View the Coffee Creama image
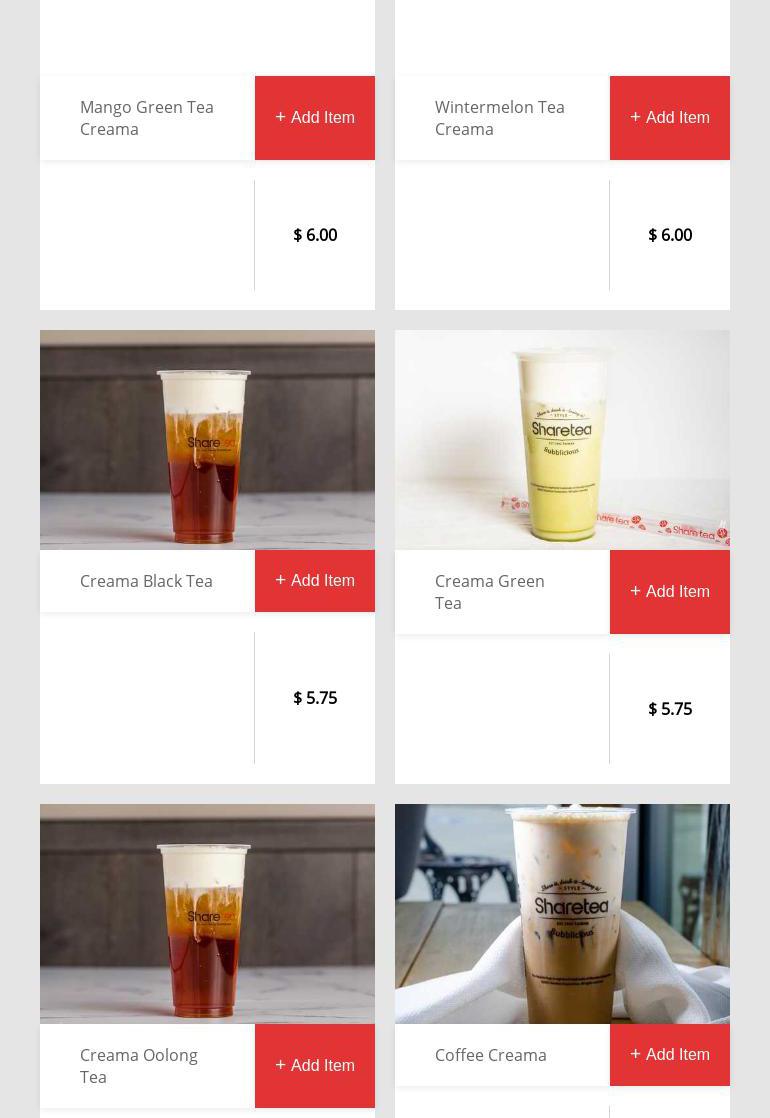 (x=562, y=914)
